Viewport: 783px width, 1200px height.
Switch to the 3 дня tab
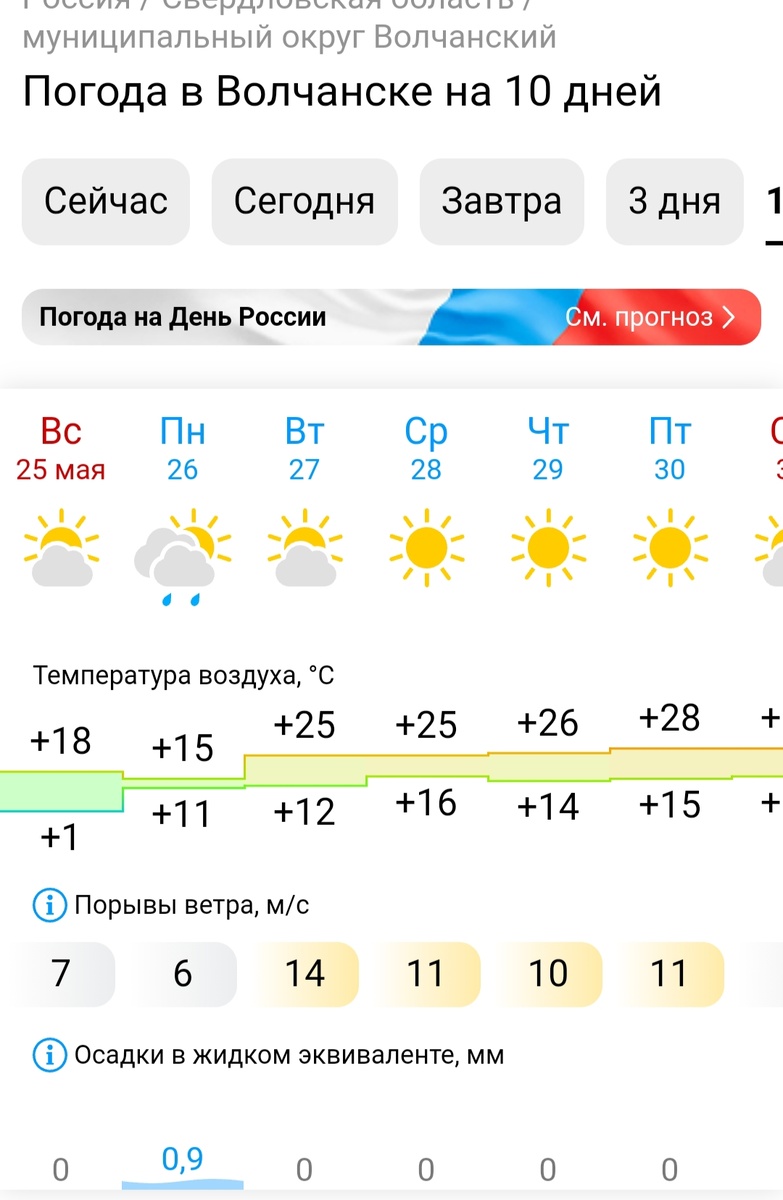coord(674,201)
